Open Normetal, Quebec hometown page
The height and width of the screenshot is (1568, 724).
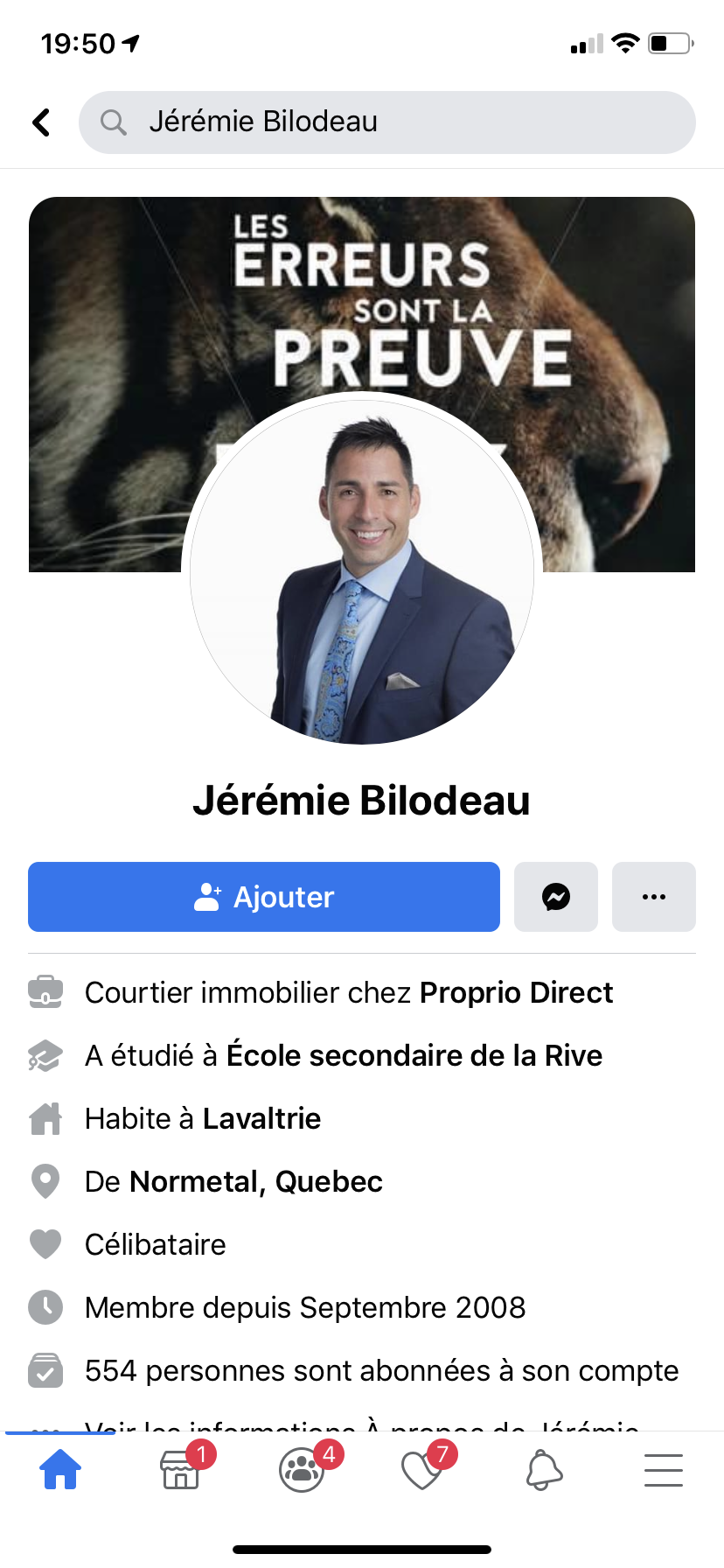tap(255, 1182)
